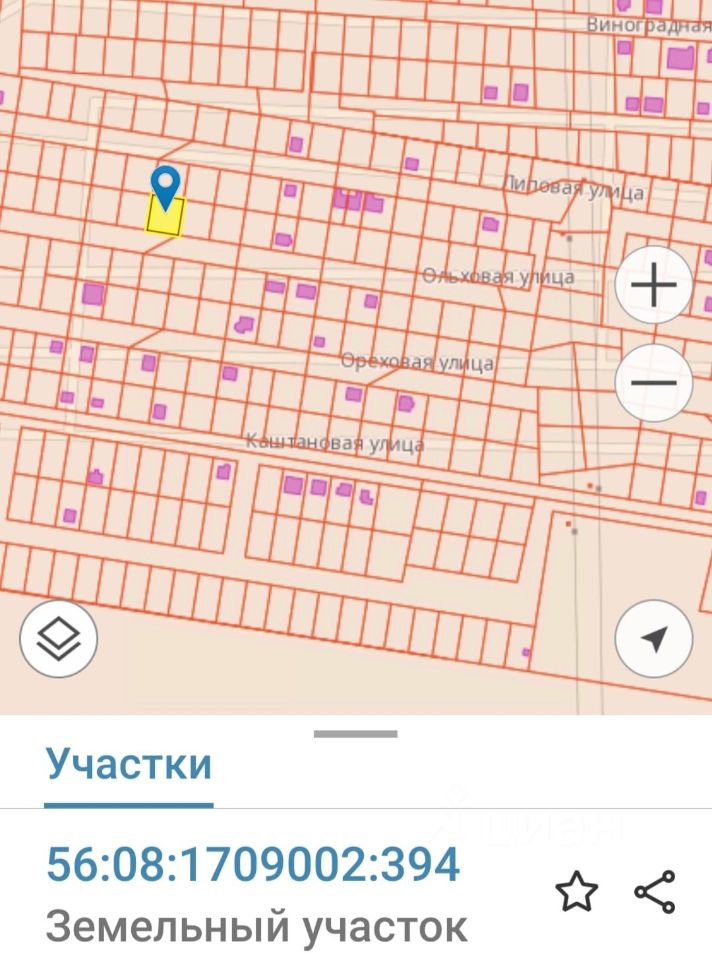Screen dimensions: 712x960
Task: Switch to the Участки tab
Action: (129, 765)
